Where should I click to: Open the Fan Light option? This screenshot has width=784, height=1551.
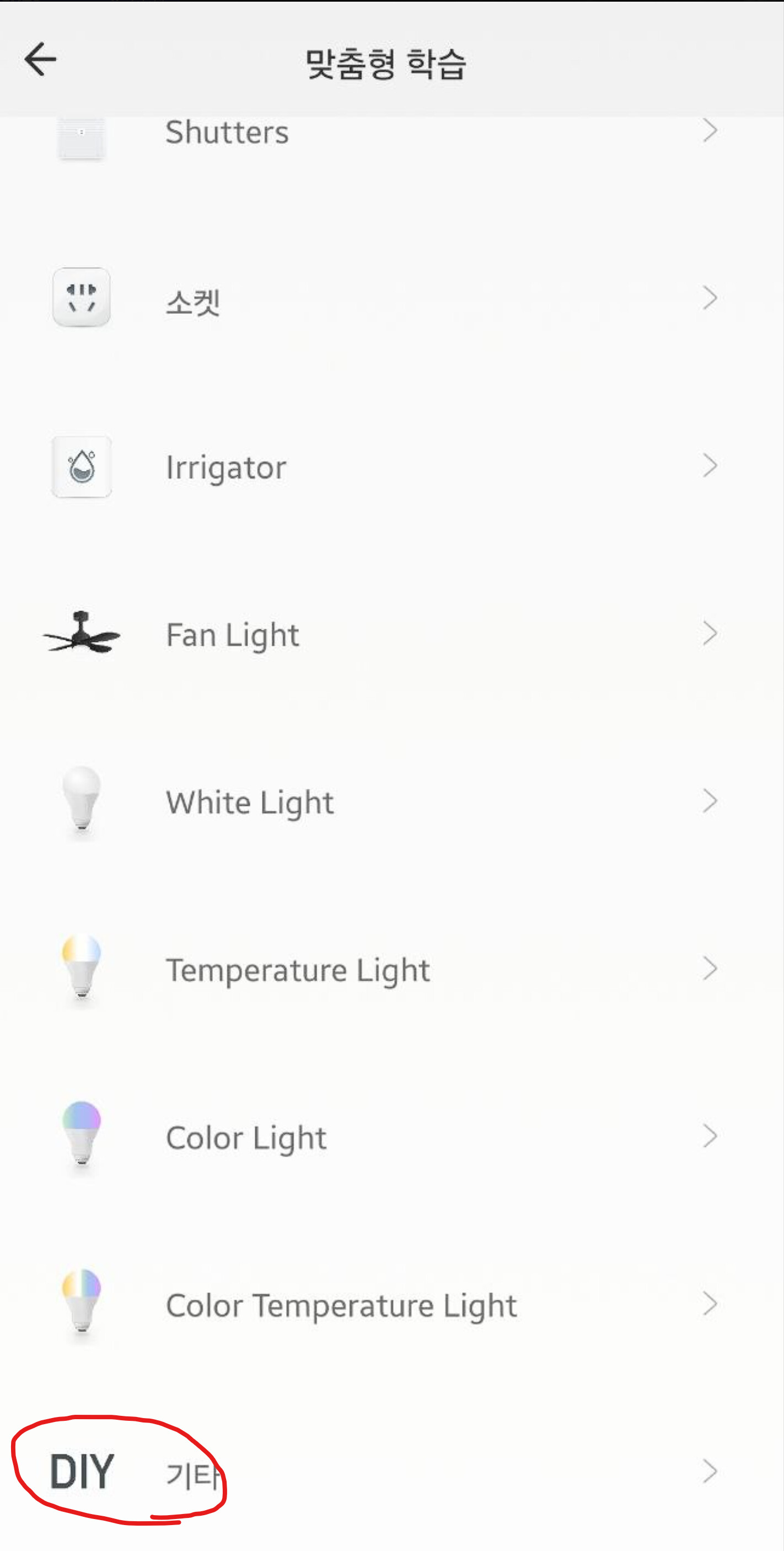tap(232, 635)
